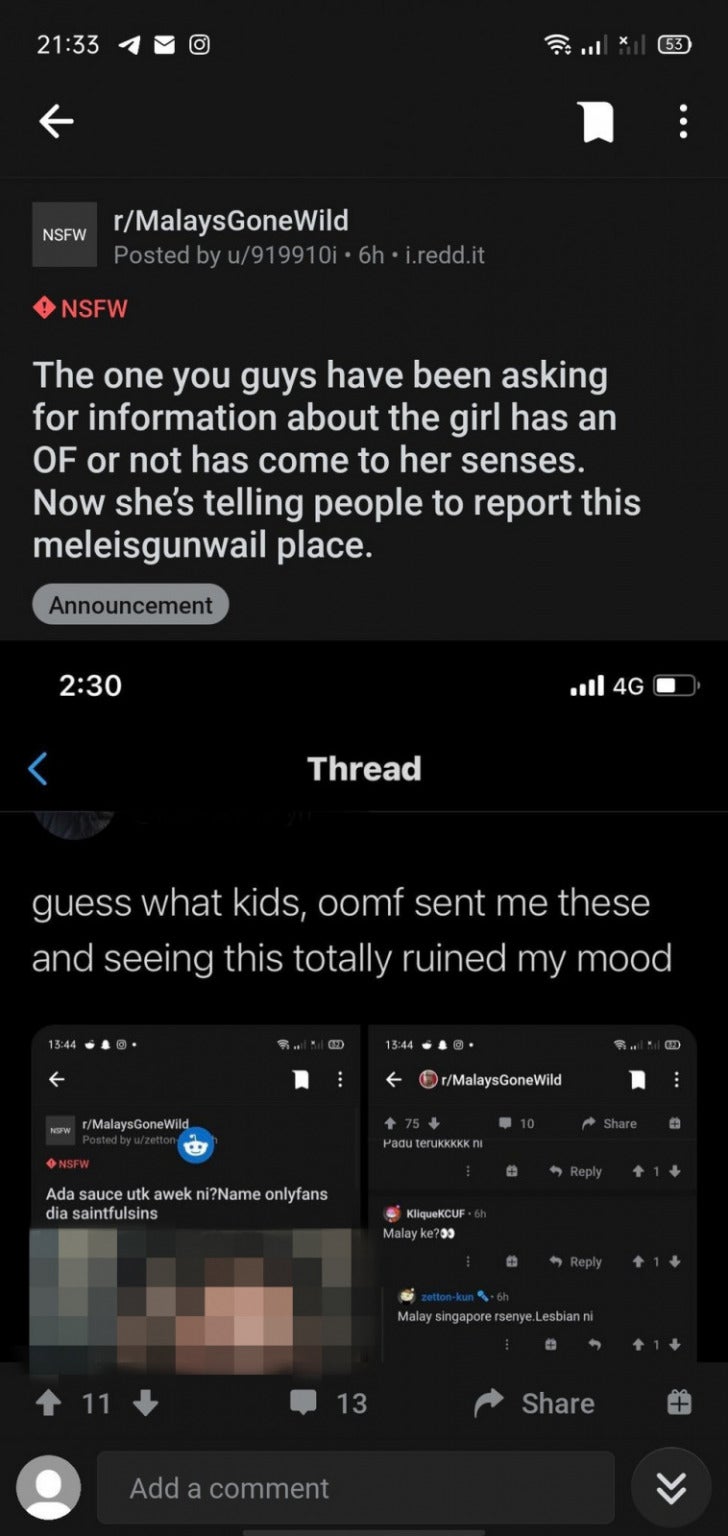The image size is (728, 1536).
Task: Open comments via the speech bubble icon
Action: [301, 1403]
